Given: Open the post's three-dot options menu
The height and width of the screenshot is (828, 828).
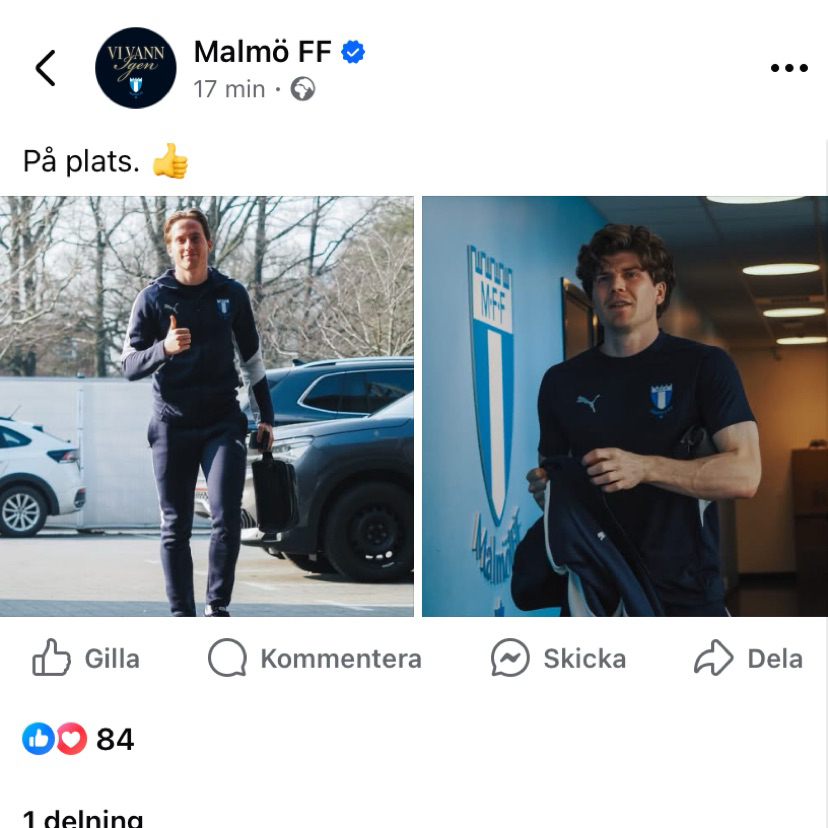Looking at the screenshot, I should [788, 68].
